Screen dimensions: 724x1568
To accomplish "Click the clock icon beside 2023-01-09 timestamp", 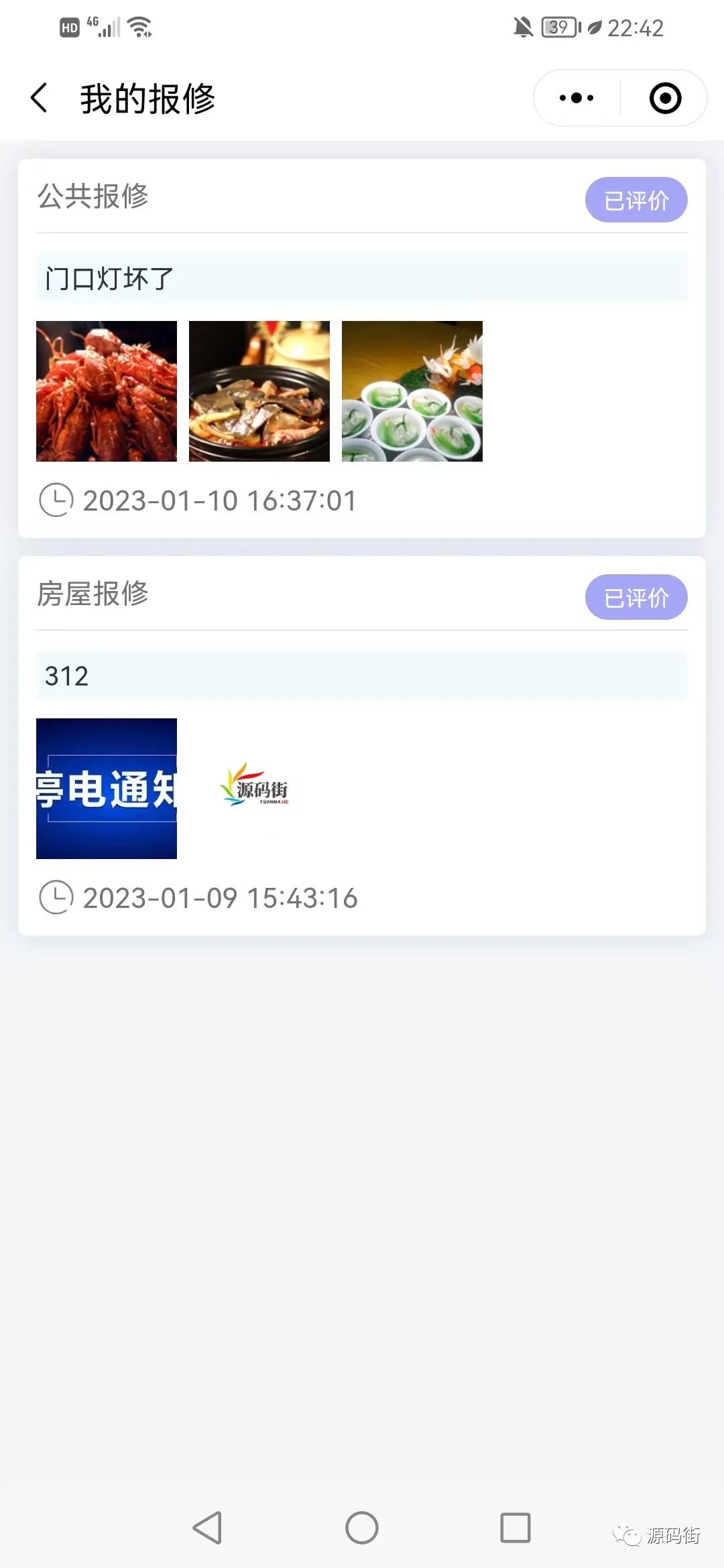I will click(x=57, y=898).
